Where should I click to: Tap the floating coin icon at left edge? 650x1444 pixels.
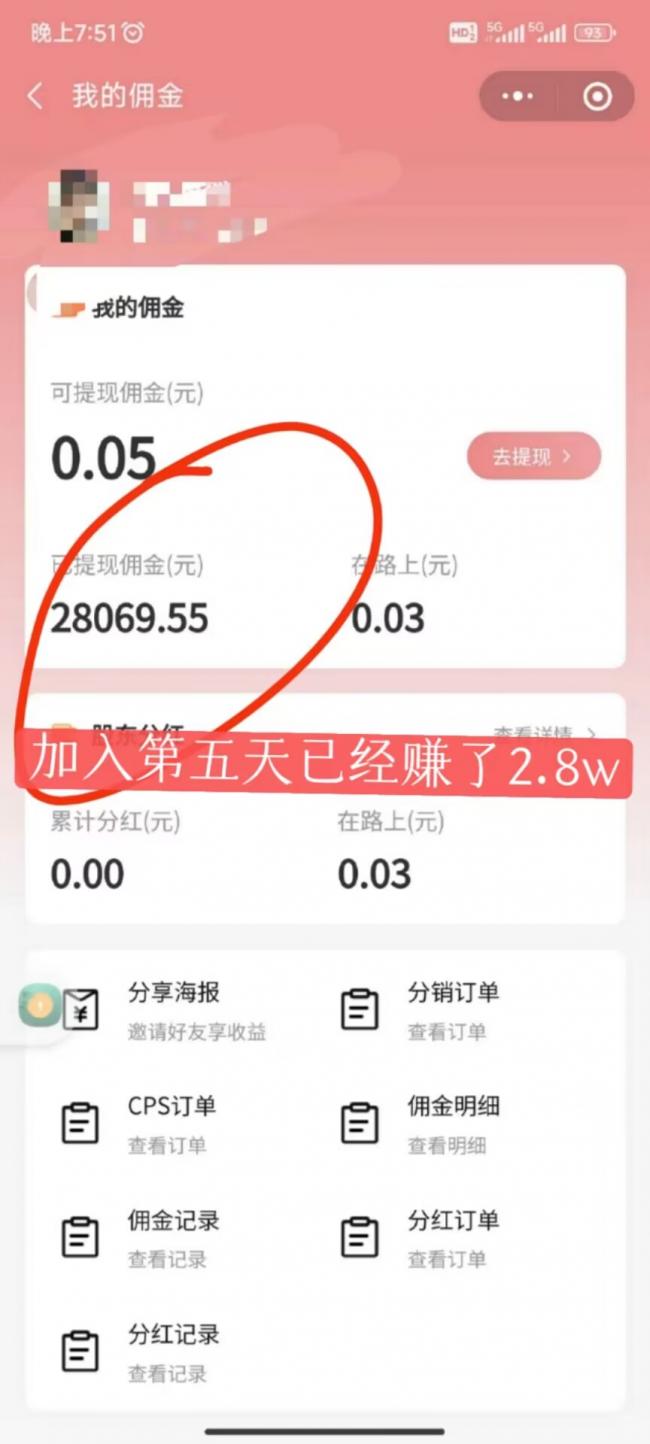[x=39, y=1004]
